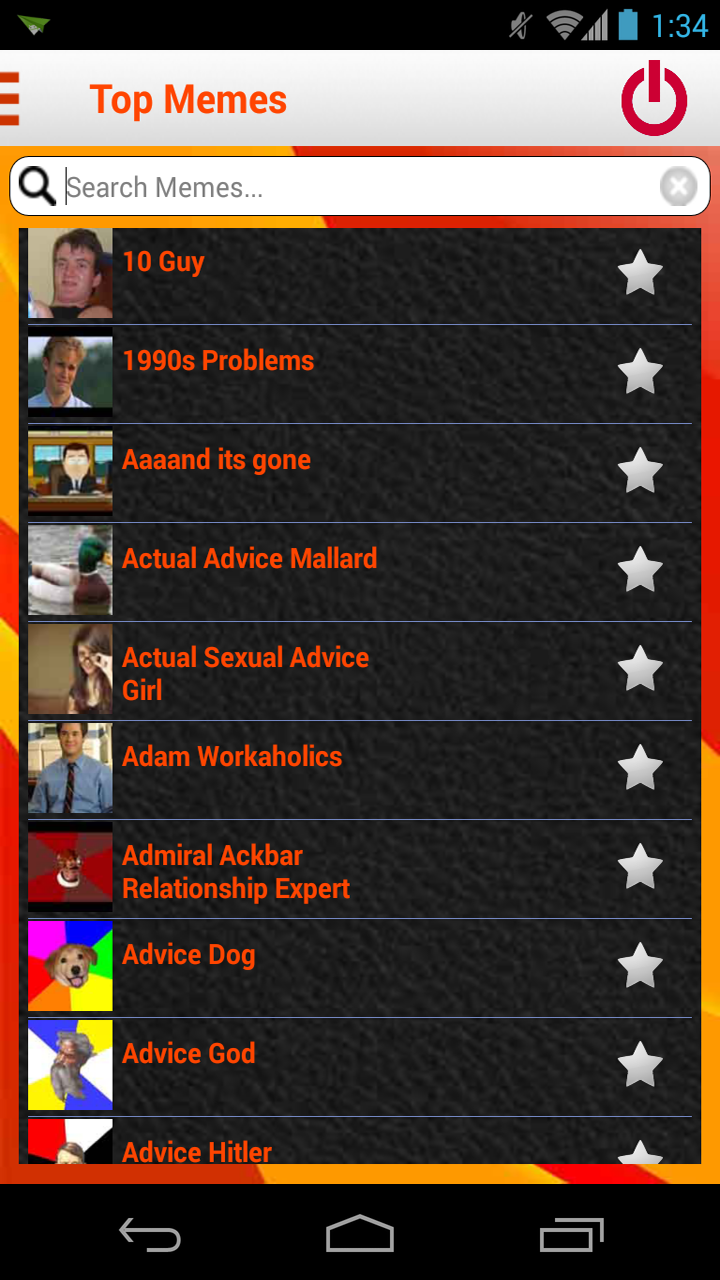Tap the Top Memes title
The image size is (720, 1280).
(188, 100)
